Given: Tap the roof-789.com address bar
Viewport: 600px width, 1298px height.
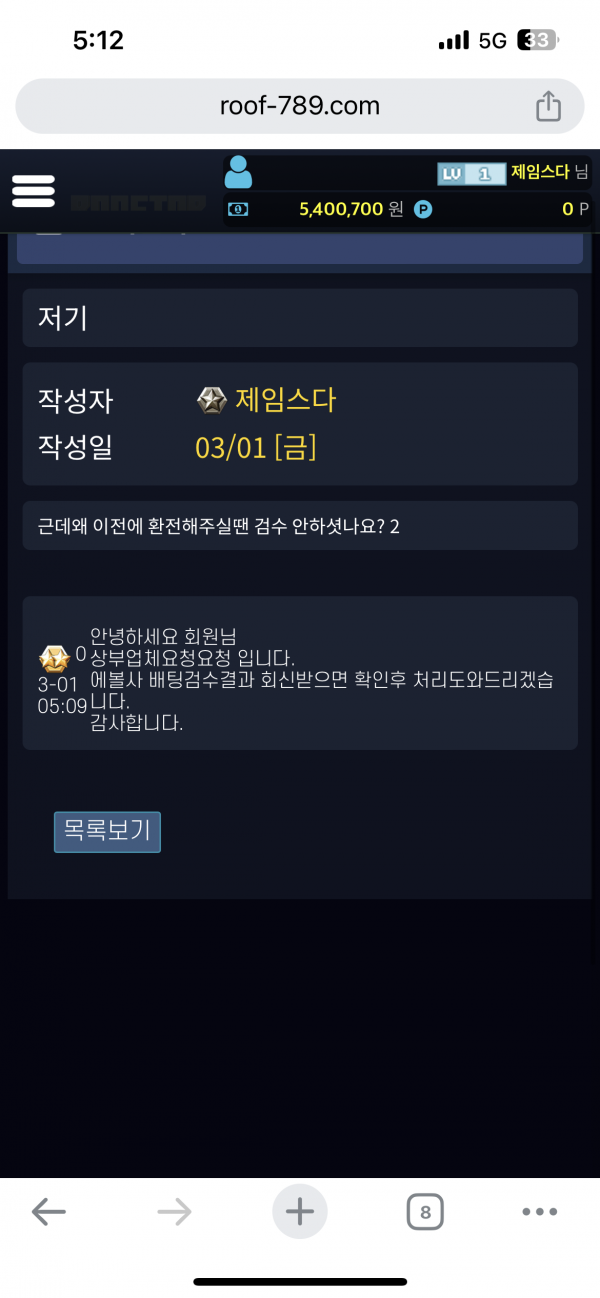Looking at the screenshot, I should 299,106.
